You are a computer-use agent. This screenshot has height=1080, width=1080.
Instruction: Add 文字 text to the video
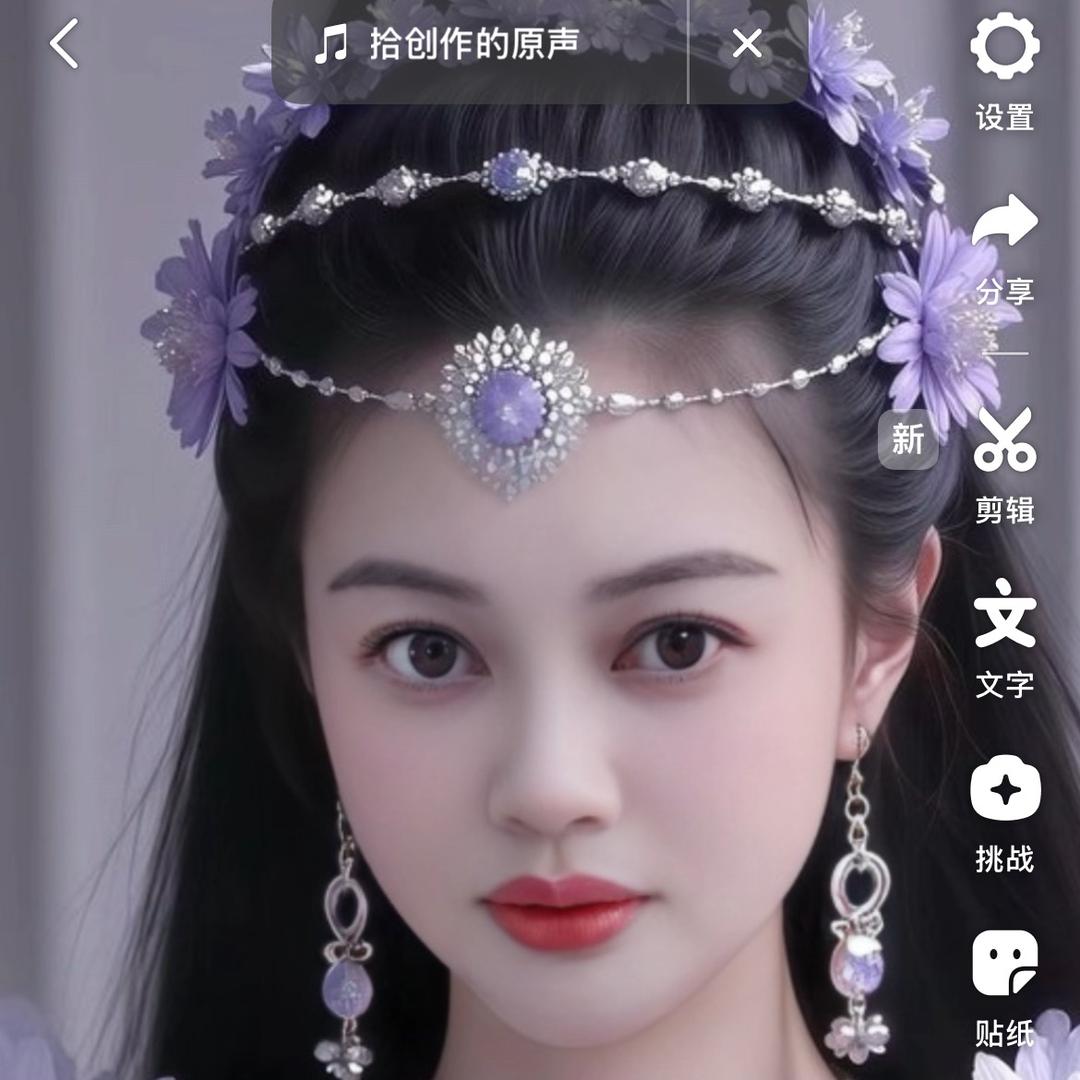point(1005,640)
